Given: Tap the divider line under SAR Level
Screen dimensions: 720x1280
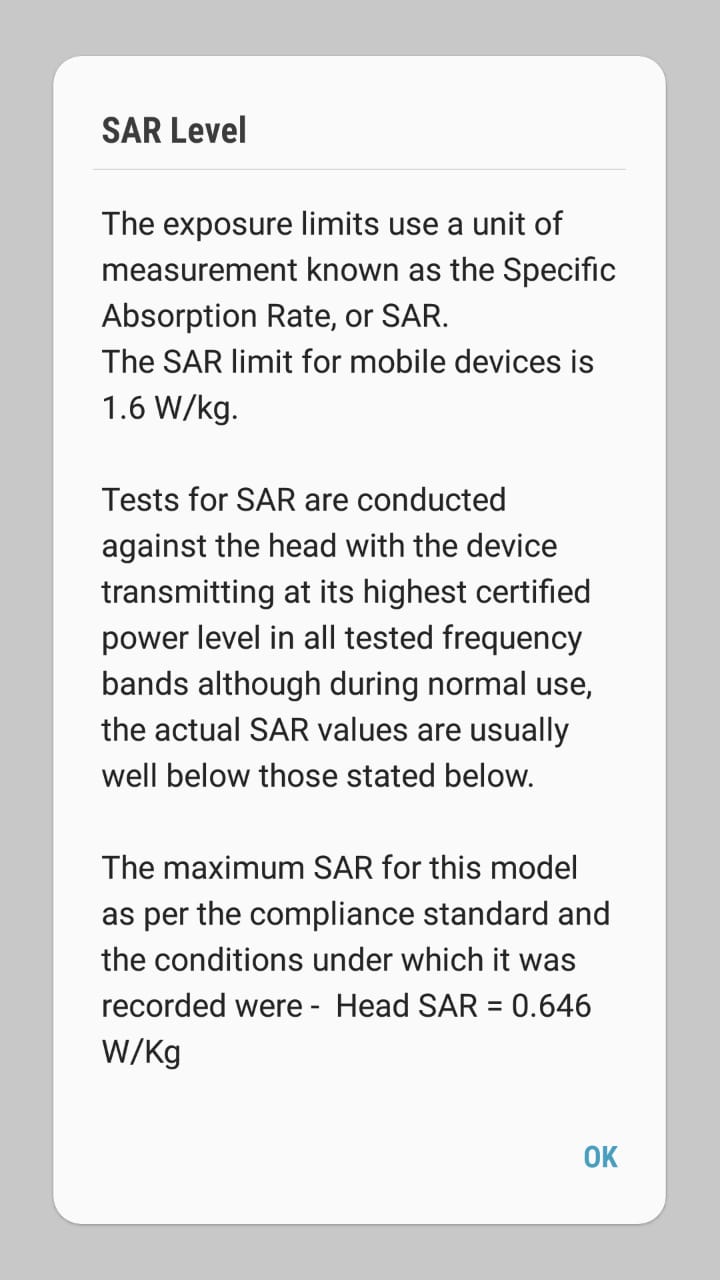Looking at the screenshot, I should tap(360, 170).
